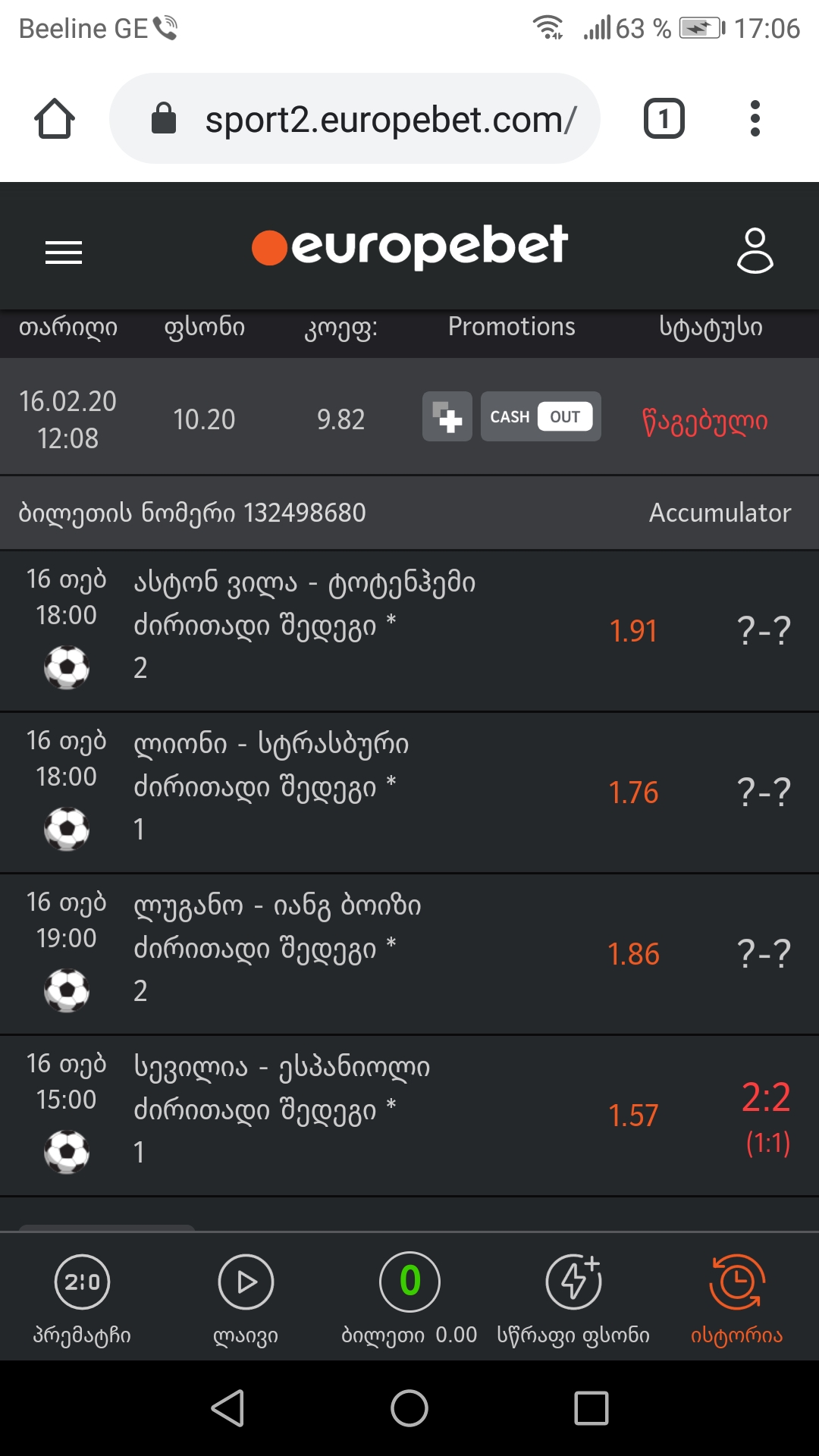Open the hamburger drawer menu
The image size is (819, 1456).
(64, 252)
